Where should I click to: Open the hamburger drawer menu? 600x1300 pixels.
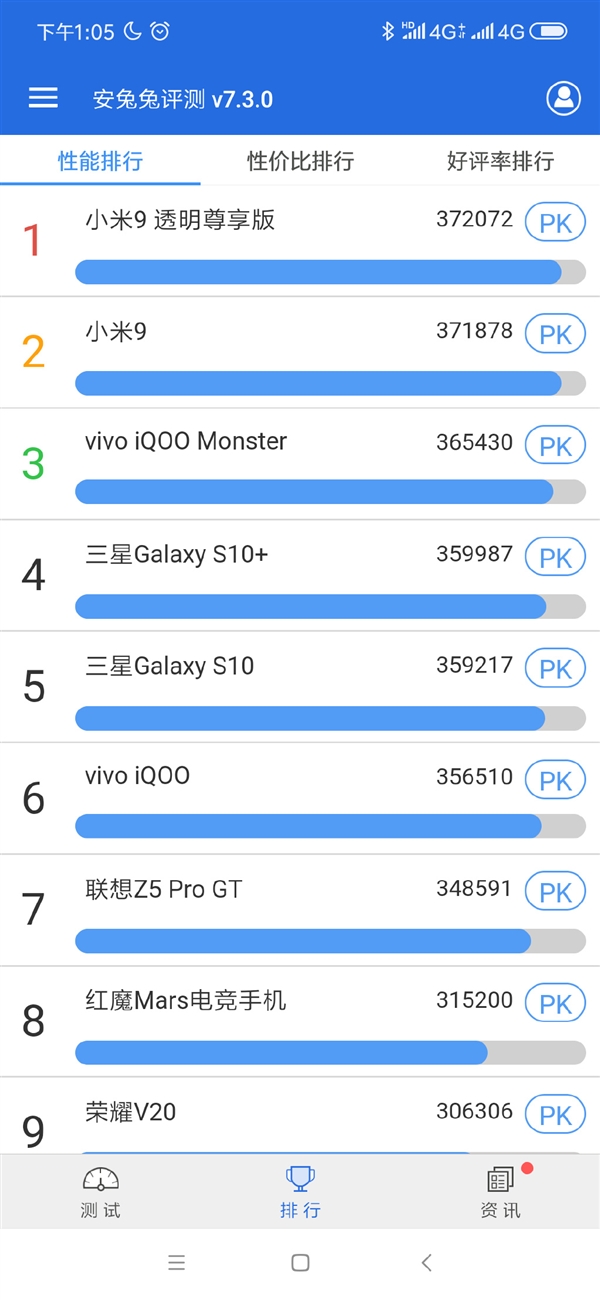pyautogui.click(x=43, y=98)
